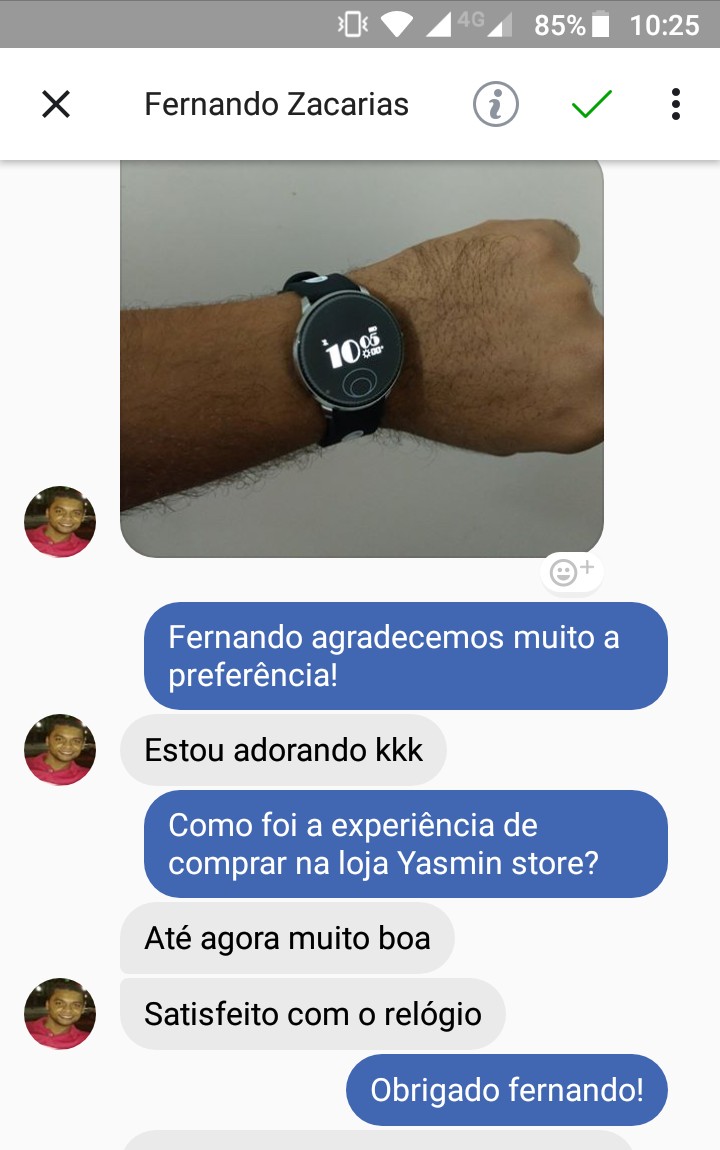Viewport: 720px width, 1150px height.
Task: Open Fernando's avatar beside the watch photo
Action: (x=60, y=522)
